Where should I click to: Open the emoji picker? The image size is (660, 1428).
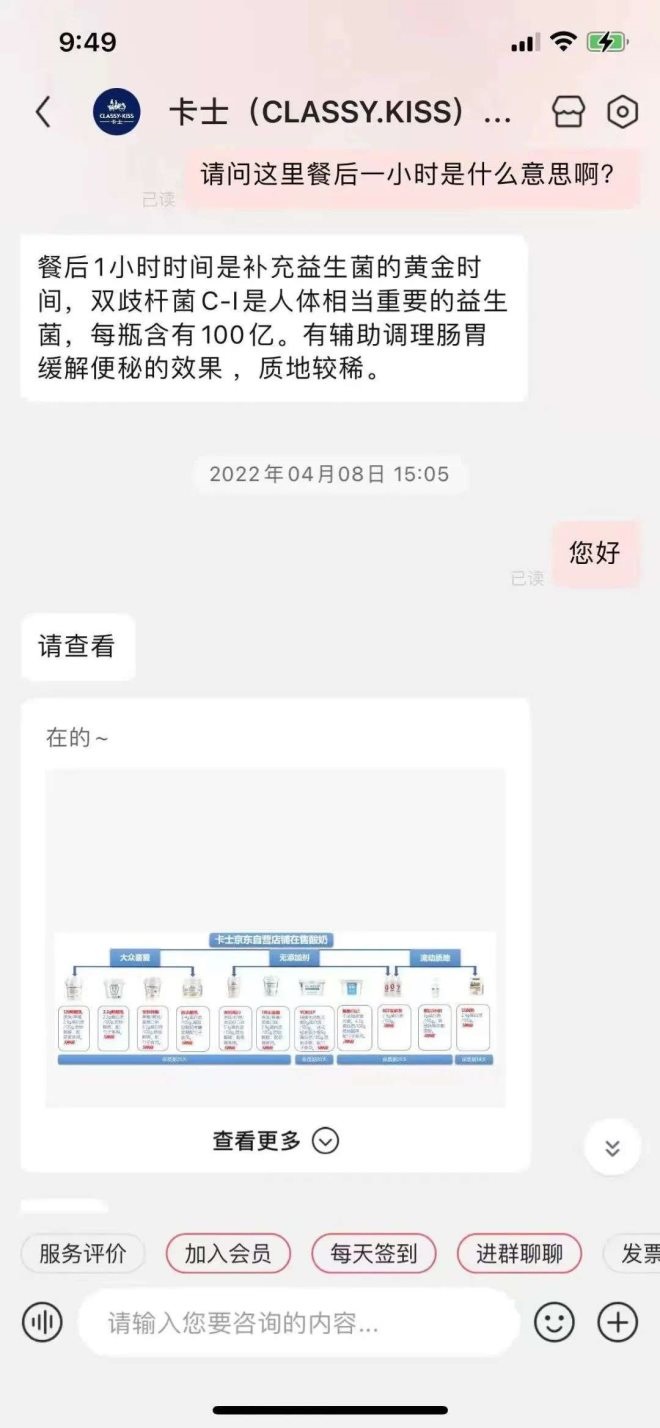(x=554, y=1323)
